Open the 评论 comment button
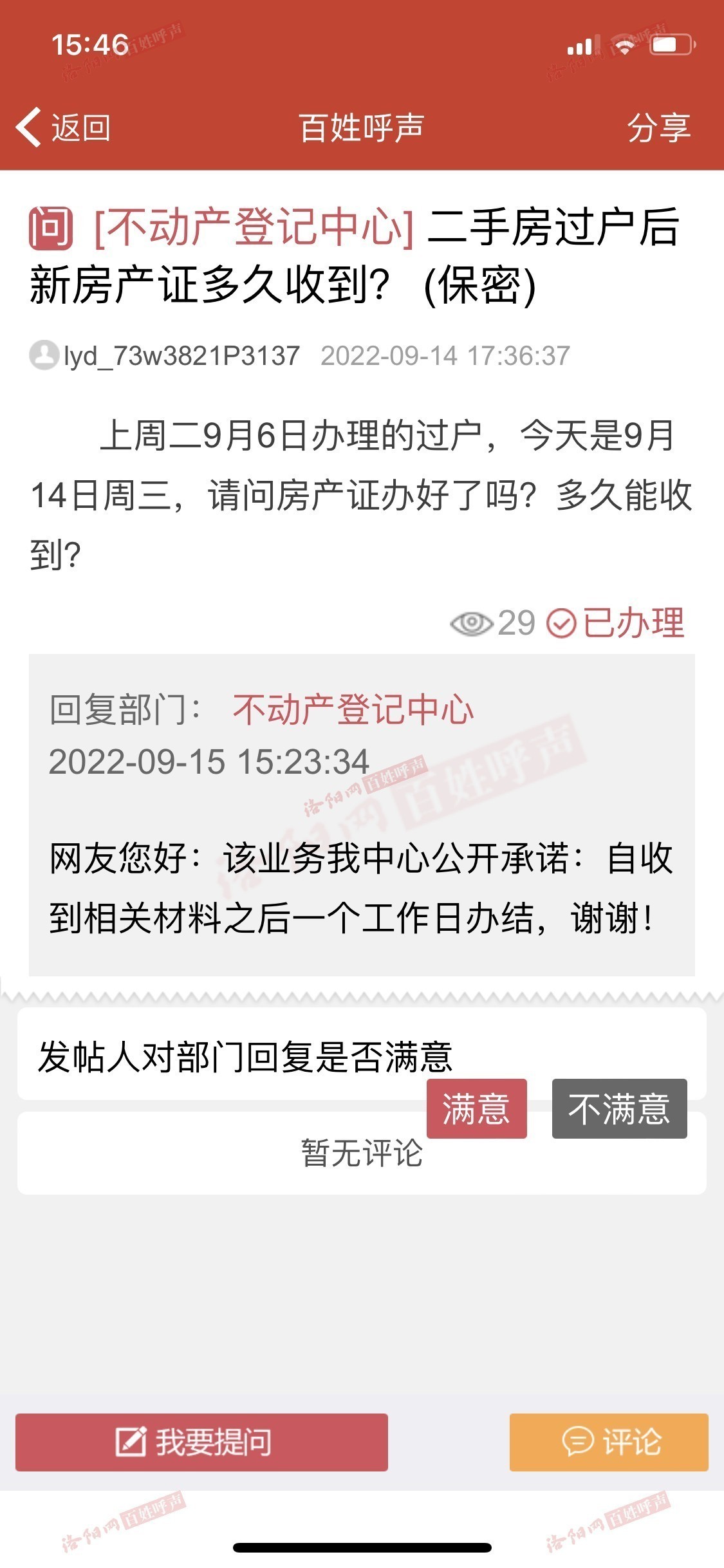The height and width of the screenshot is (1568, 724). coord(609,1442)
